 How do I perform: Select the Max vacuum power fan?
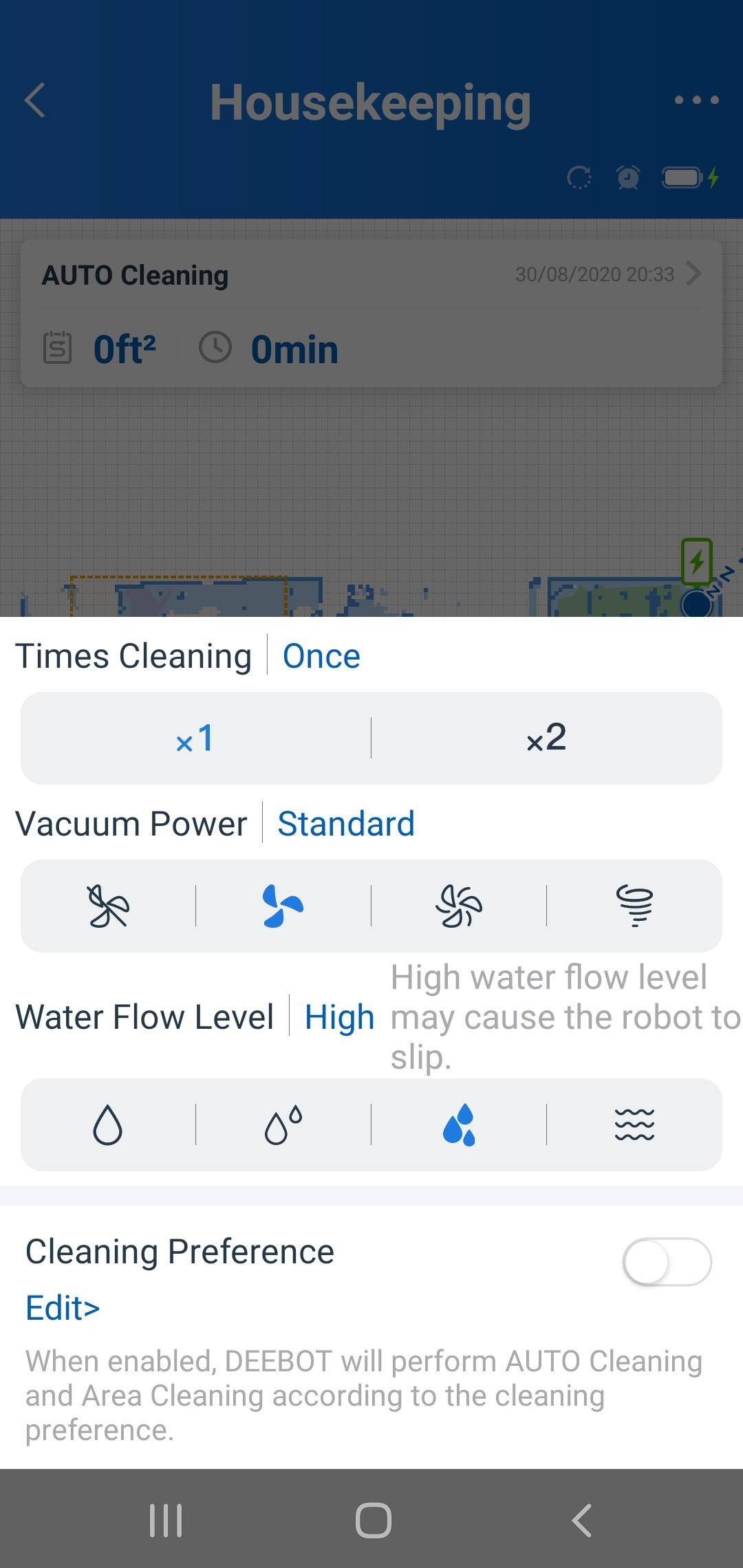[459, 906]
